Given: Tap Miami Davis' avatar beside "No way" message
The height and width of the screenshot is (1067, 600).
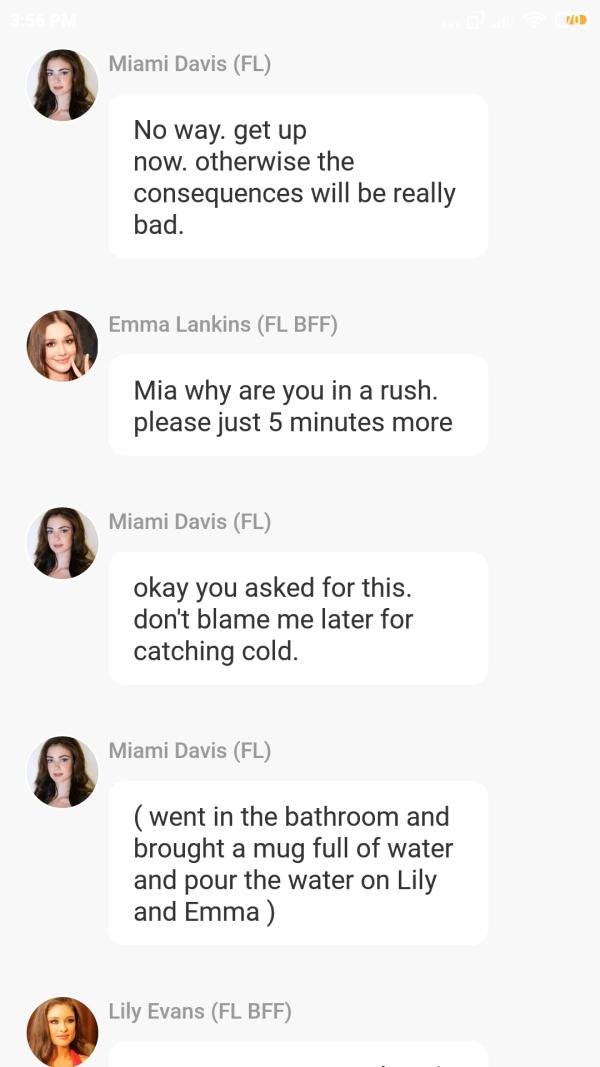Looking at the screenshot, I should pos(62,85).
